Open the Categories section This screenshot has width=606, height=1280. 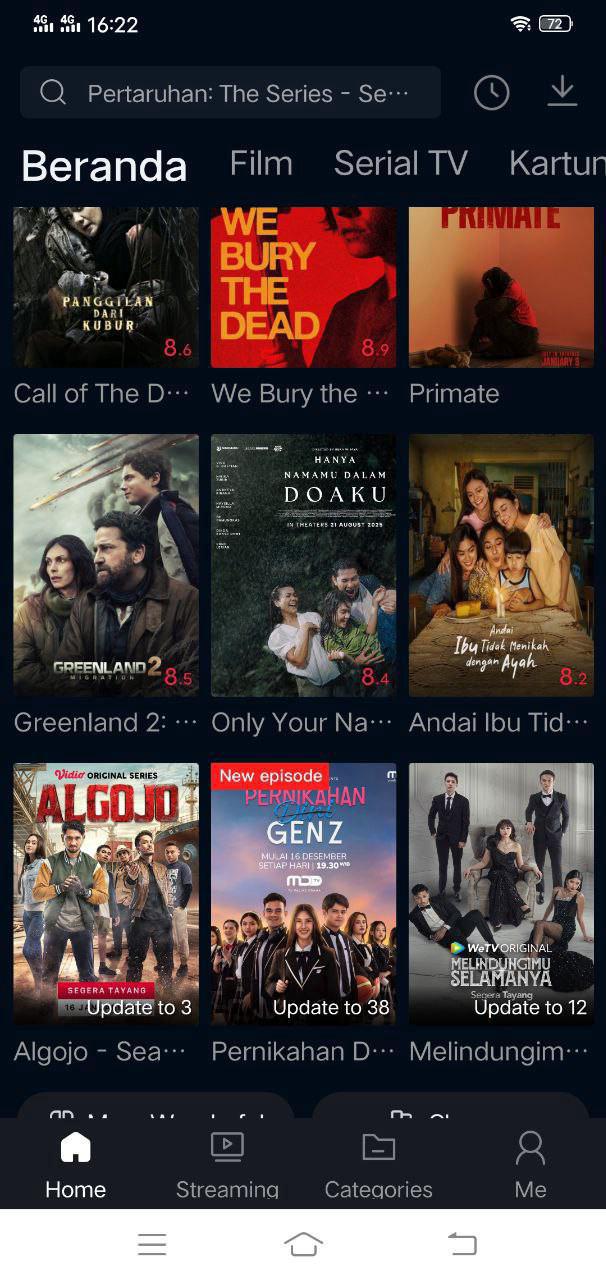pos(378,1163)
